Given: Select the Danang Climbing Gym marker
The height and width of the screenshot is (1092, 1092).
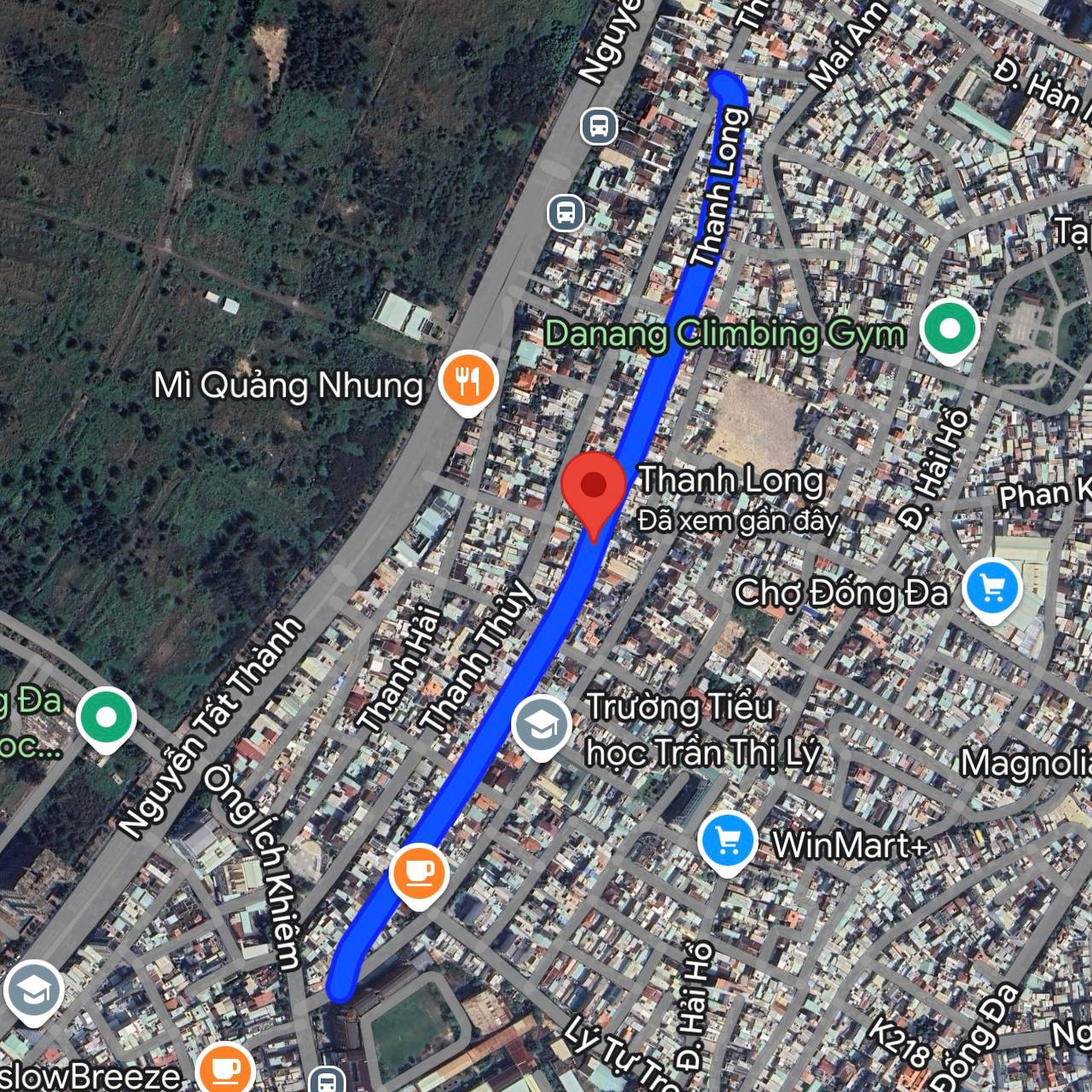Looking at the screenshot, I should coord(950,328).
